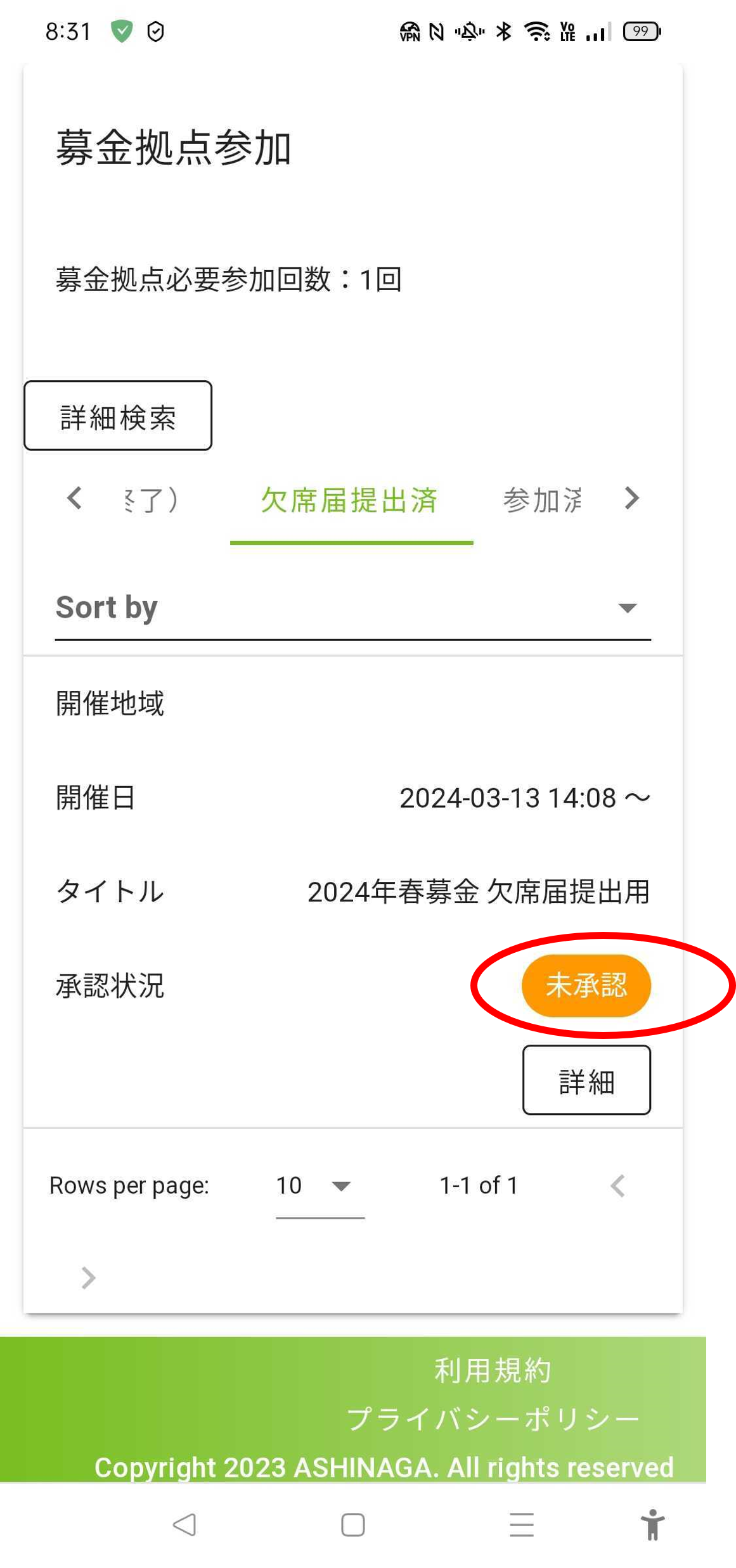Viewport: 736px width, 1568px height.
Task: Open the プライバシーポリシー link
Action: tap(493, 1419)
